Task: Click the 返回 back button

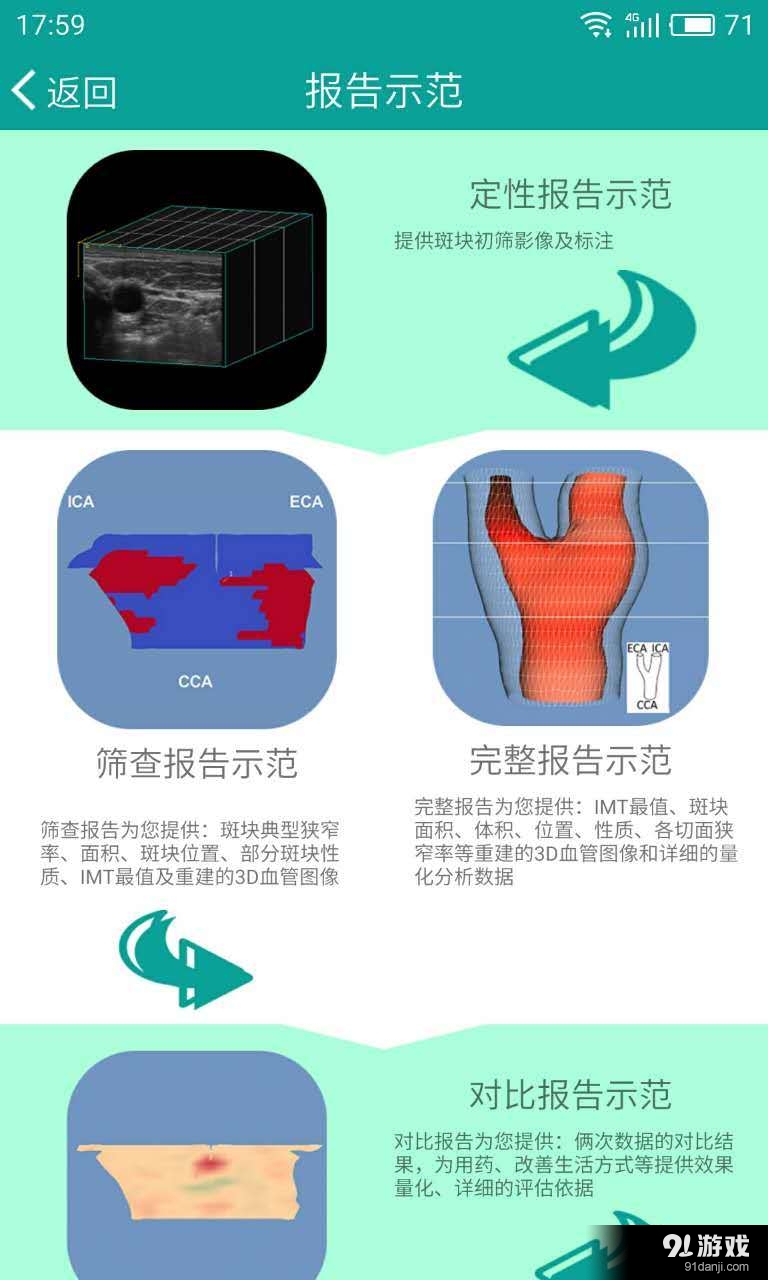Action: [65, 91]
